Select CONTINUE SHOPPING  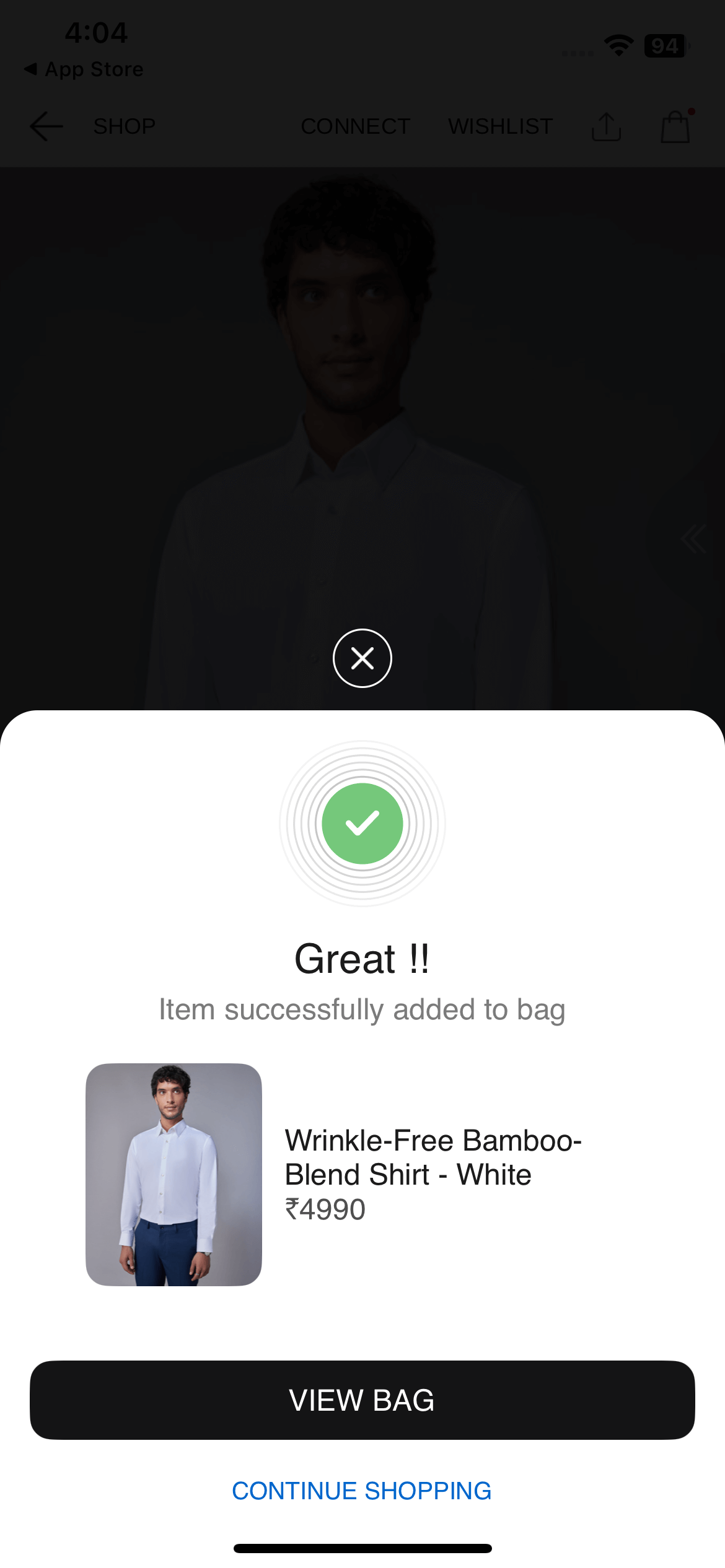(362, 1491)
